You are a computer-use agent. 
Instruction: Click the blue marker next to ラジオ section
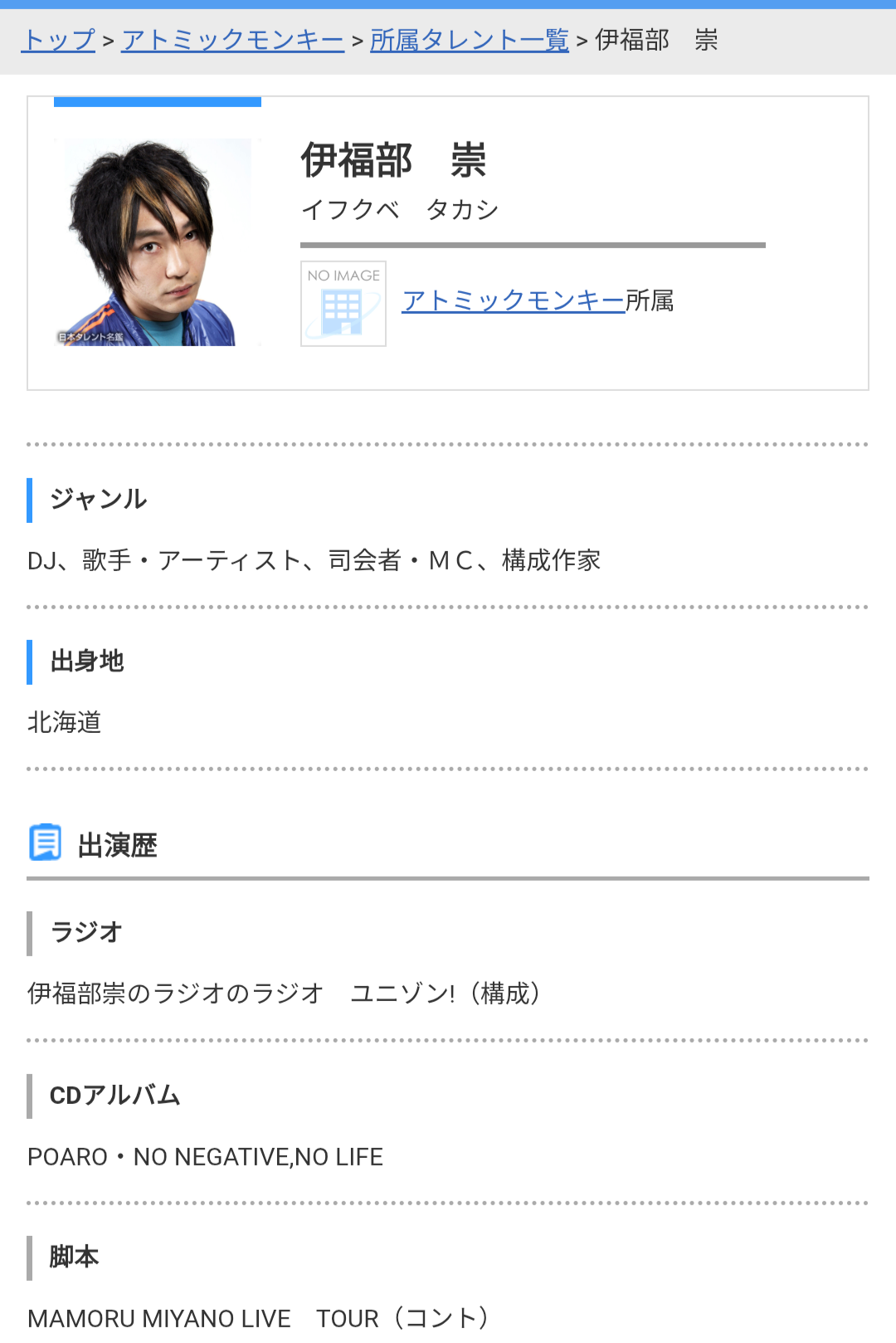coord(32,931)
